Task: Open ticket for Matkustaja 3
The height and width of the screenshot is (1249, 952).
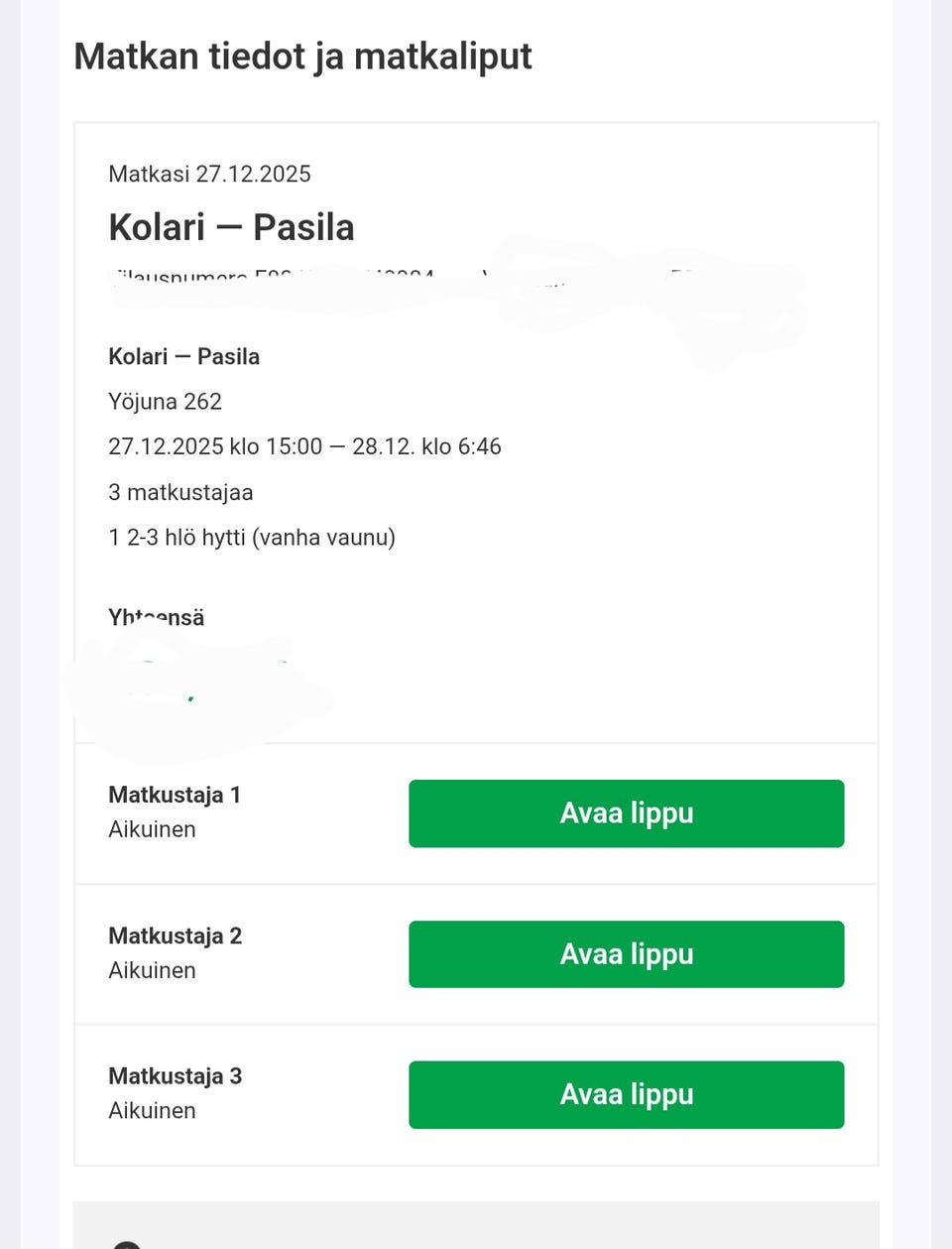Action: pos(626,1094)
